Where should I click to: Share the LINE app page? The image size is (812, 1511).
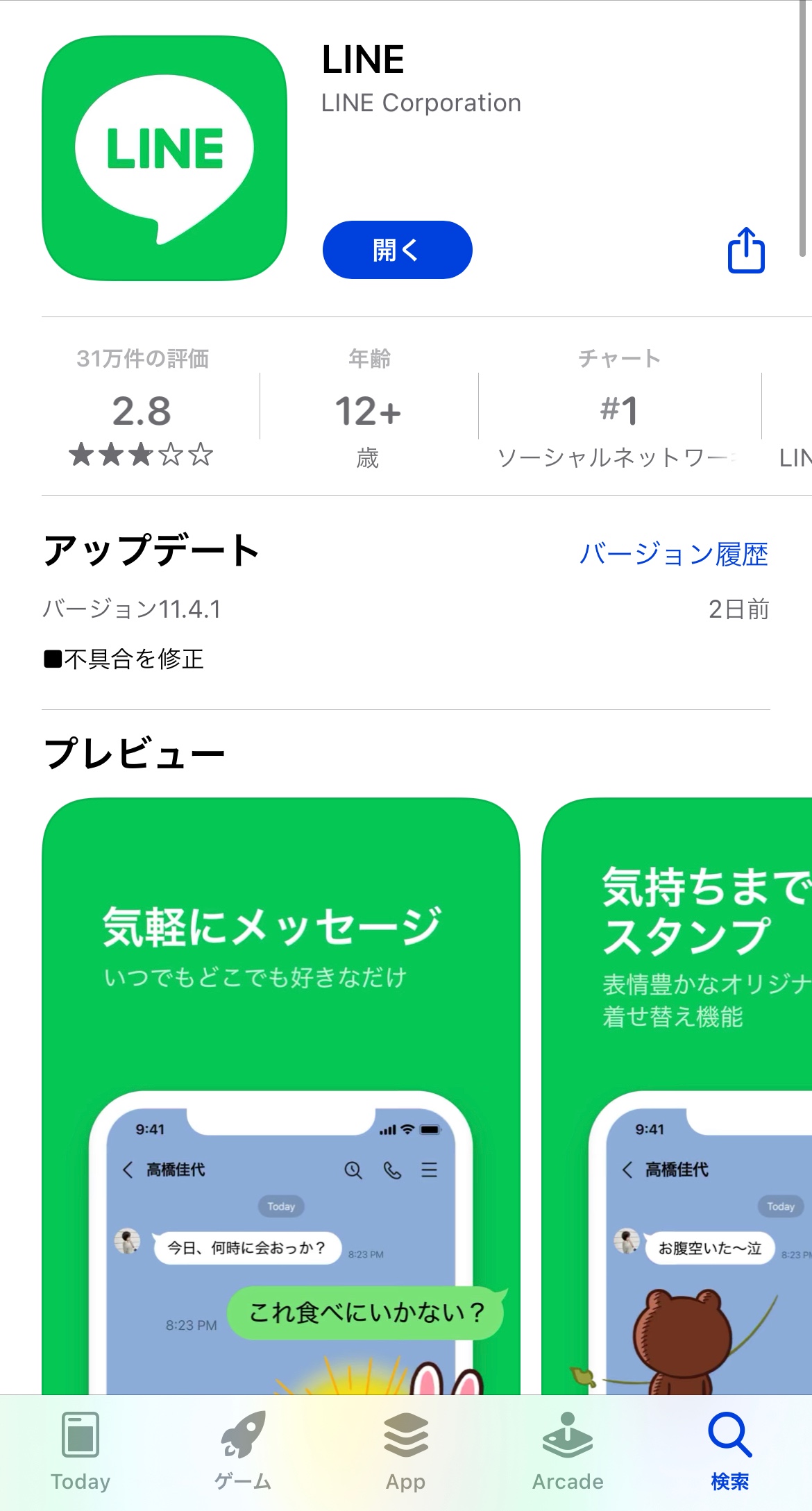coord(746,250)
